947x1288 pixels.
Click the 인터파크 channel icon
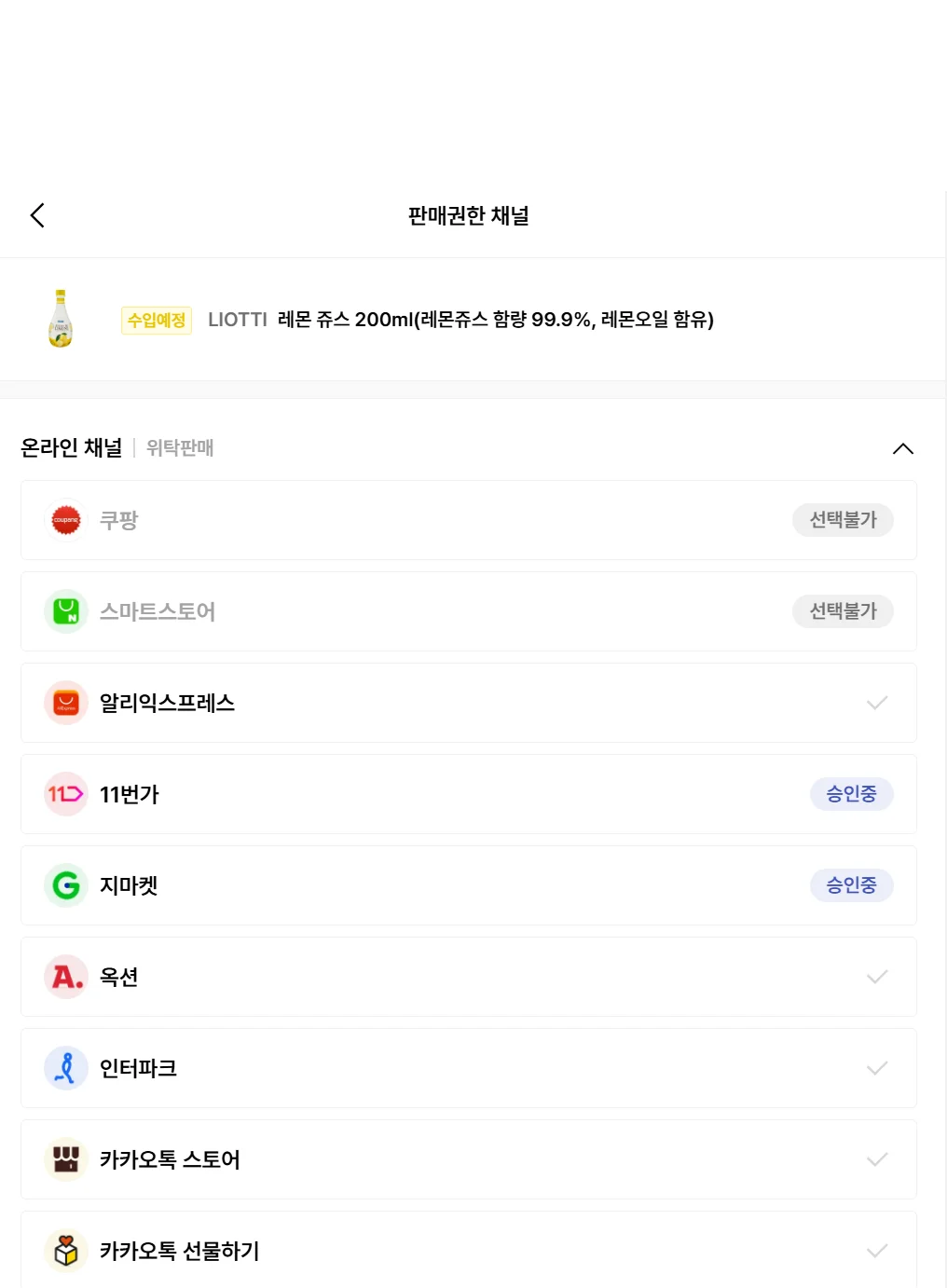[x=66, y=1068]
